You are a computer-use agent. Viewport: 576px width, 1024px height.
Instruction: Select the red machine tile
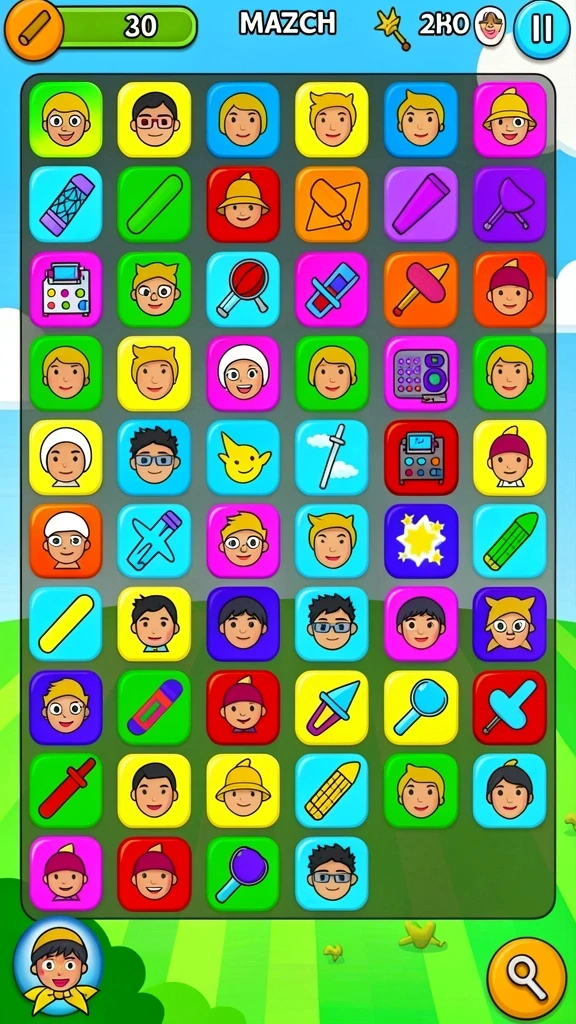(x=421, y=457)
